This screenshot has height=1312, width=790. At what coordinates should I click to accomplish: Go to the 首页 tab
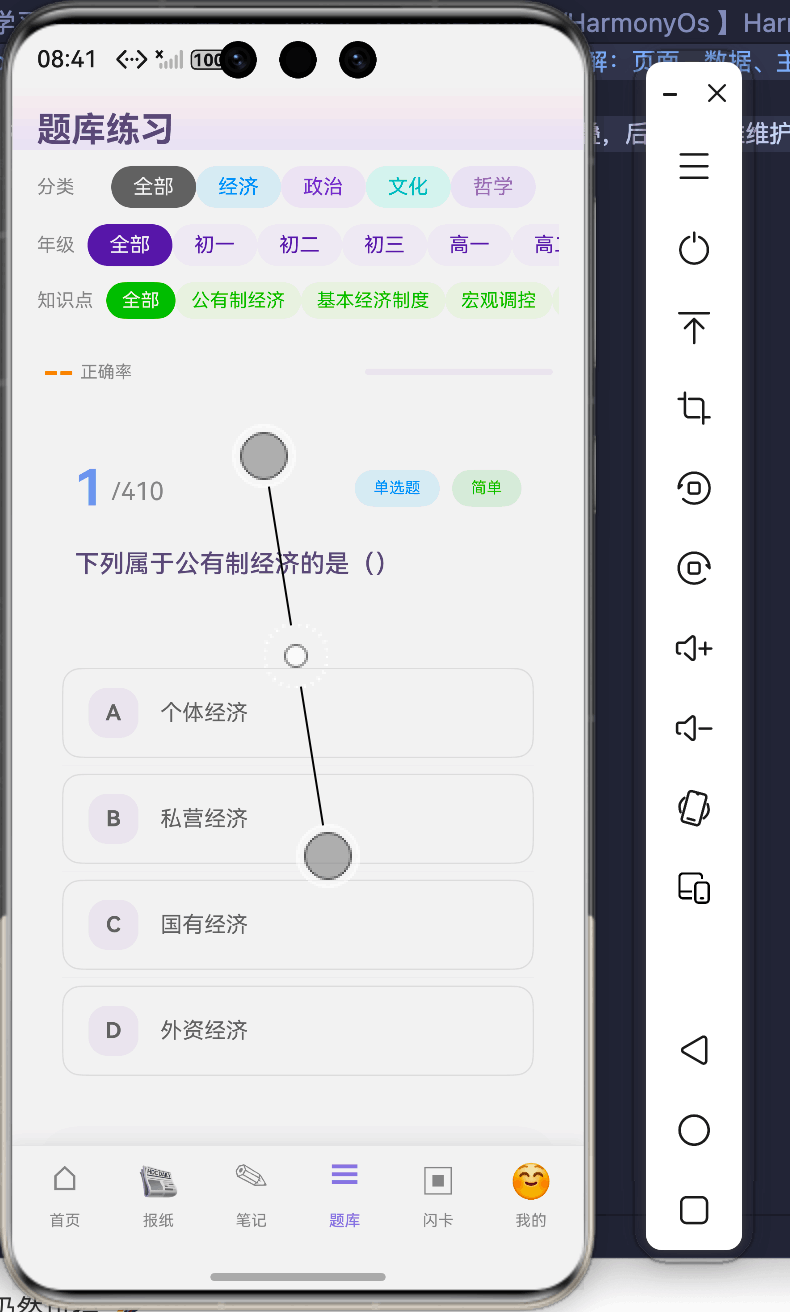(65, 1196)
